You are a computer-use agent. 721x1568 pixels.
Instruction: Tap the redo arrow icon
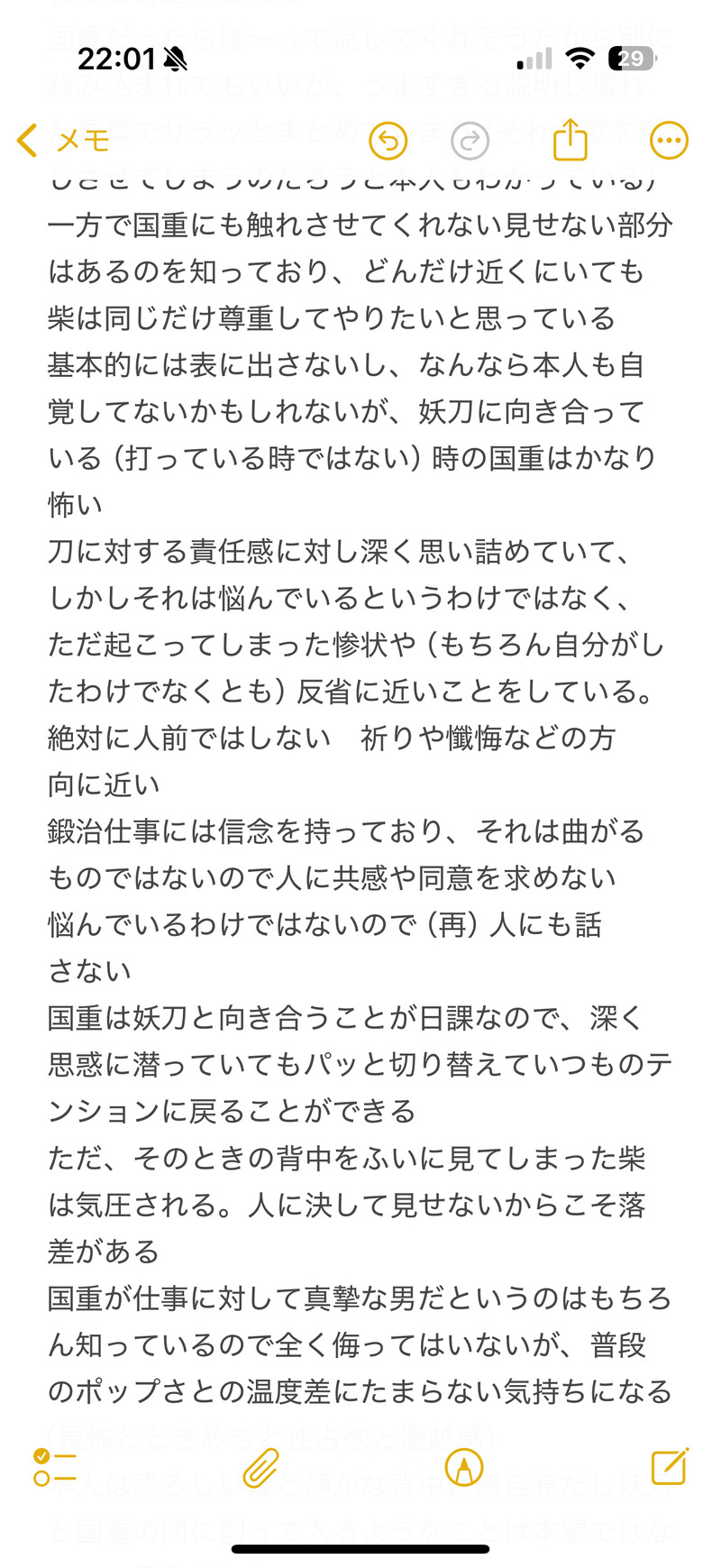[x=470, y=141]
